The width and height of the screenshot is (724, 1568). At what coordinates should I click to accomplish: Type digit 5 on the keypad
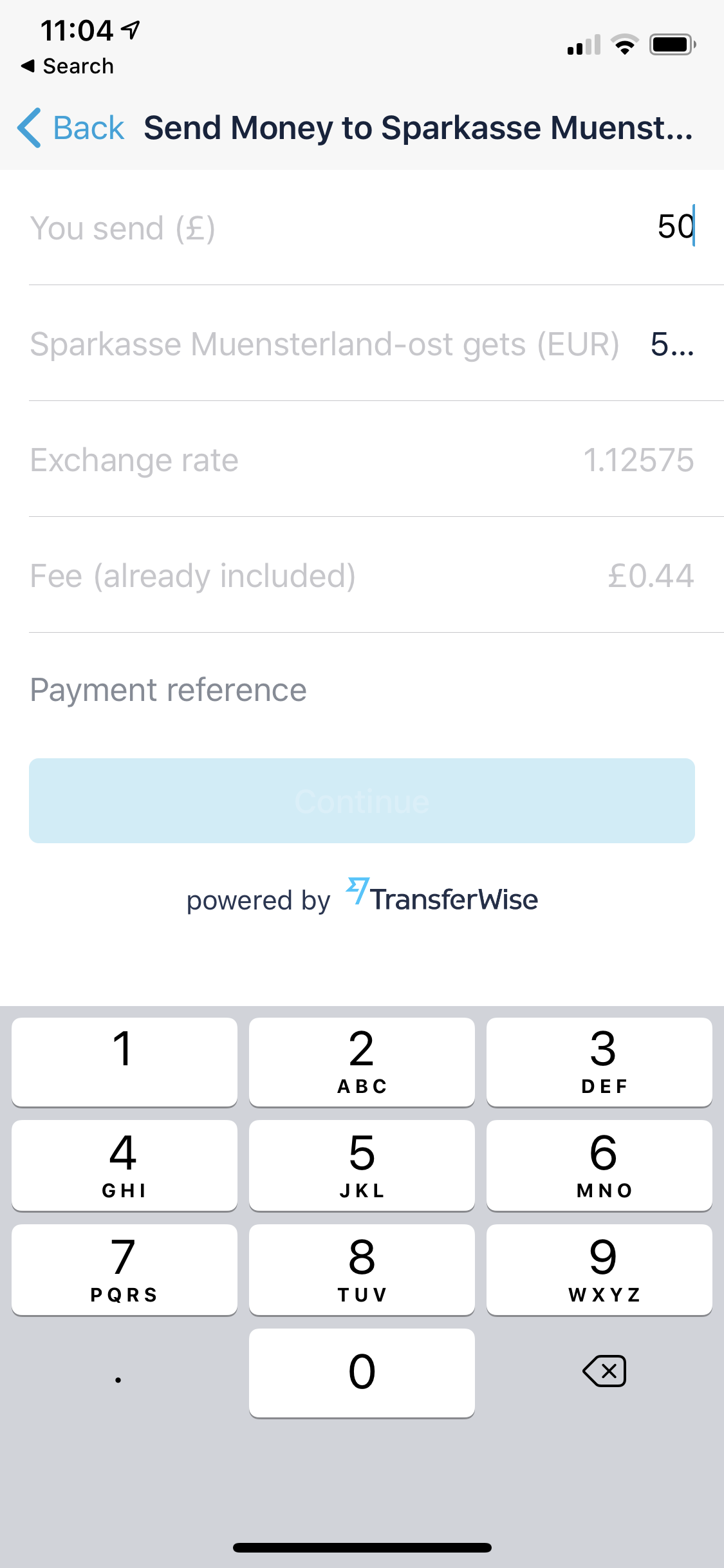pos(362,1165)
